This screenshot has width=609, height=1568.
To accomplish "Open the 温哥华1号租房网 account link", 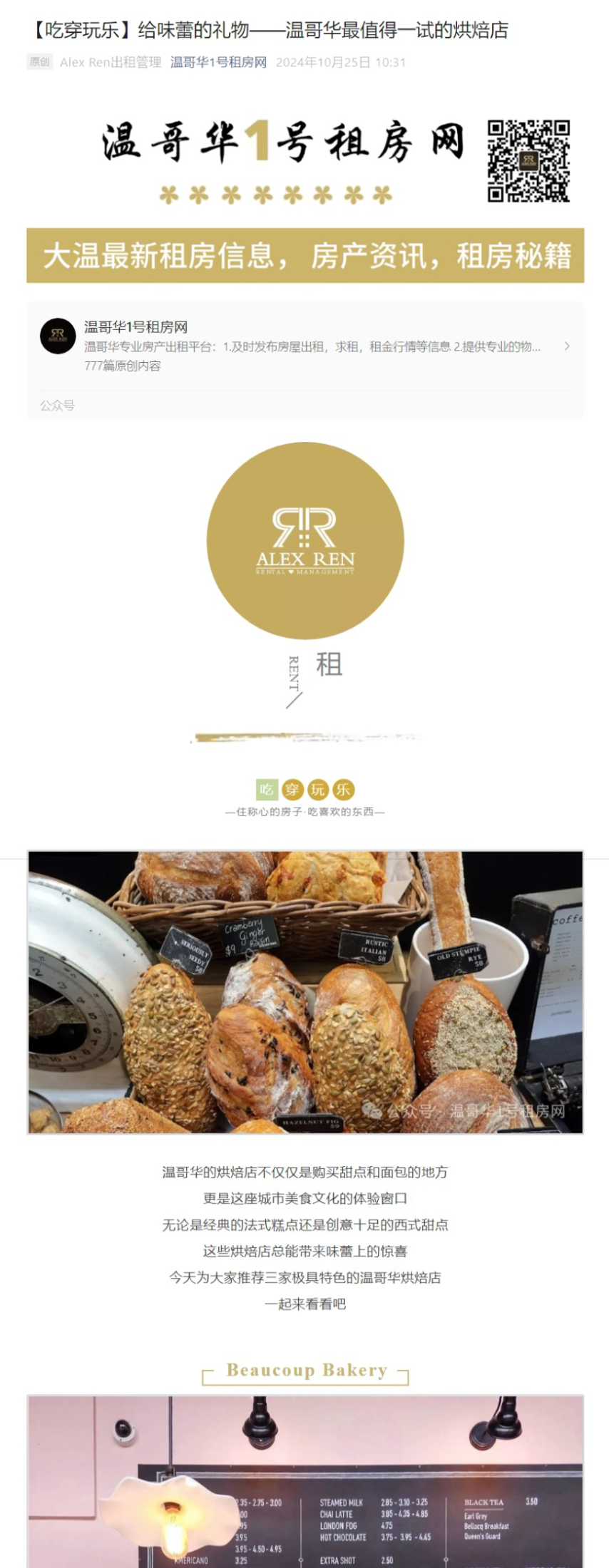I will pos(218,62).
